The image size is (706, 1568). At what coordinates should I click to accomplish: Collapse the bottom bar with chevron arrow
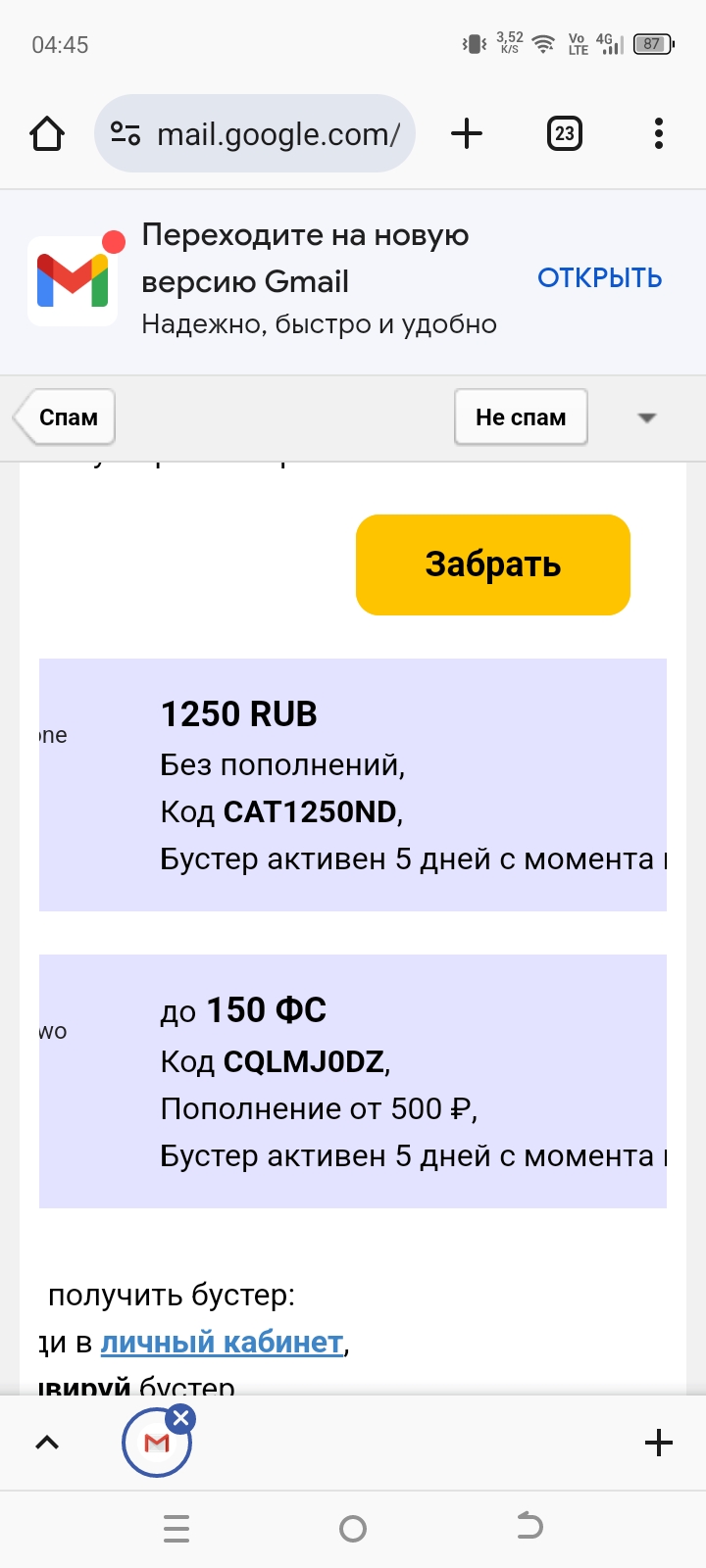[46, 1443]
